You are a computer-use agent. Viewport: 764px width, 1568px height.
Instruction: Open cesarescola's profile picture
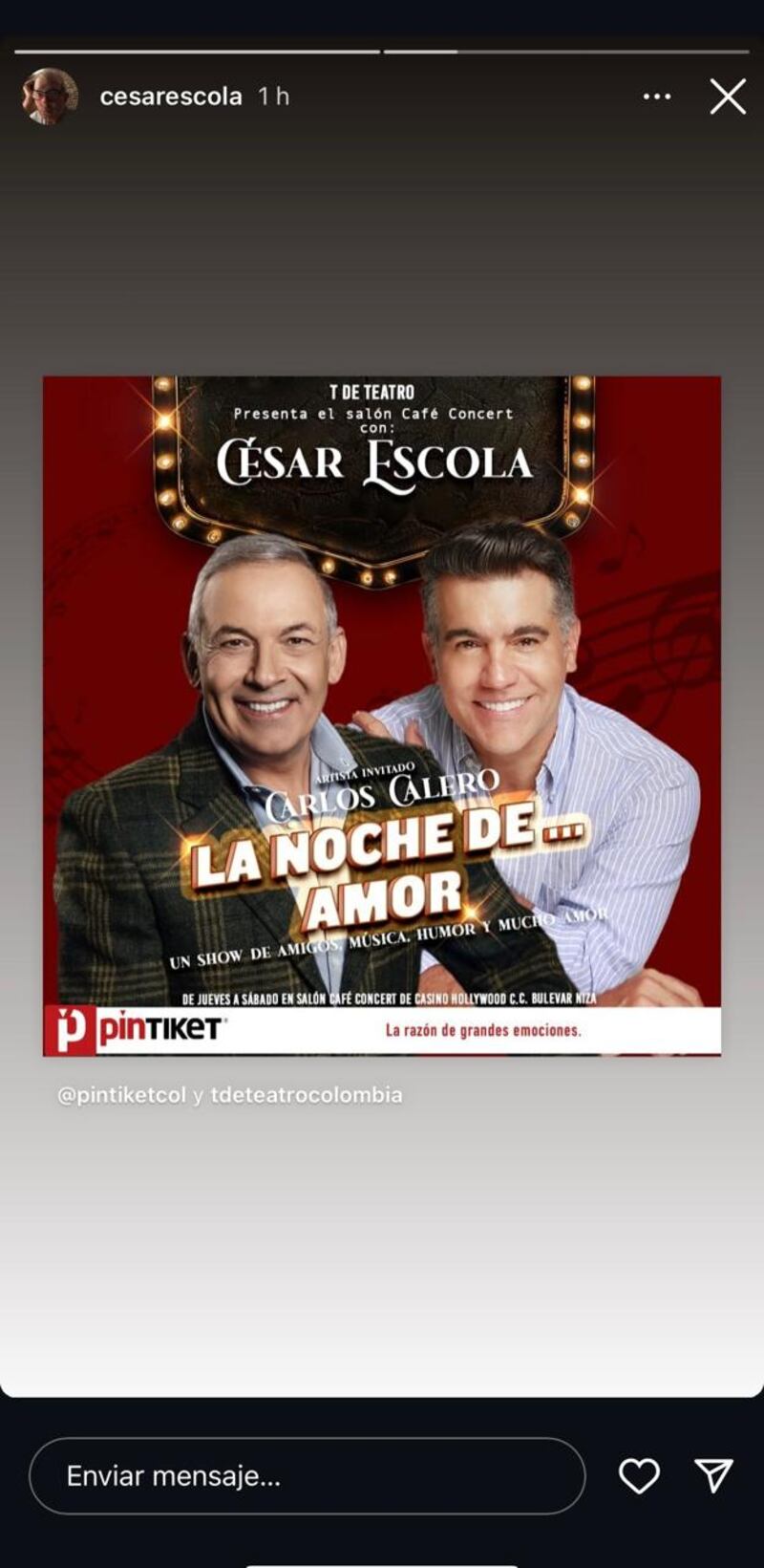tap(50, 97)
